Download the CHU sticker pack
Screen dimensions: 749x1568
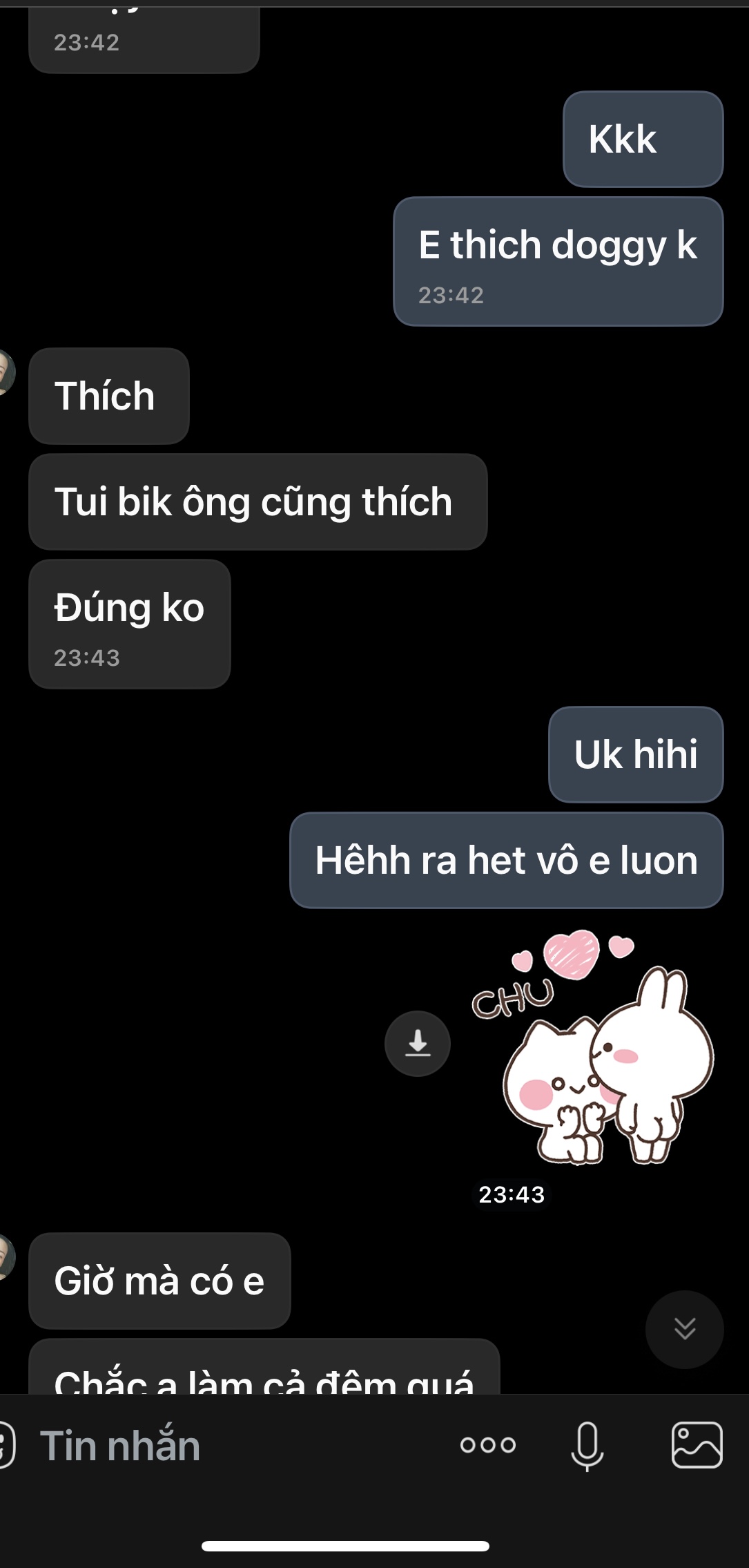418,1043
